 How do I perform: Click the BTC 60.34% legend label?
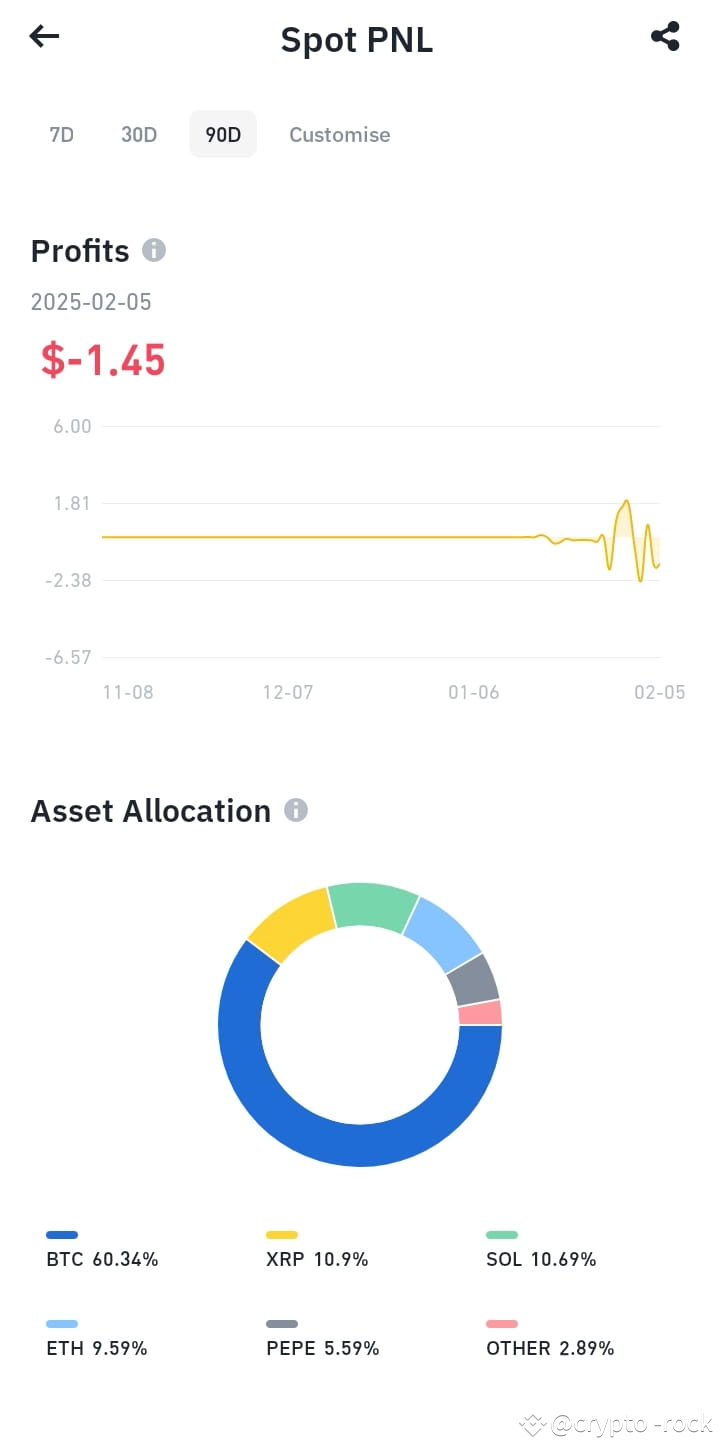point(101,1260)
